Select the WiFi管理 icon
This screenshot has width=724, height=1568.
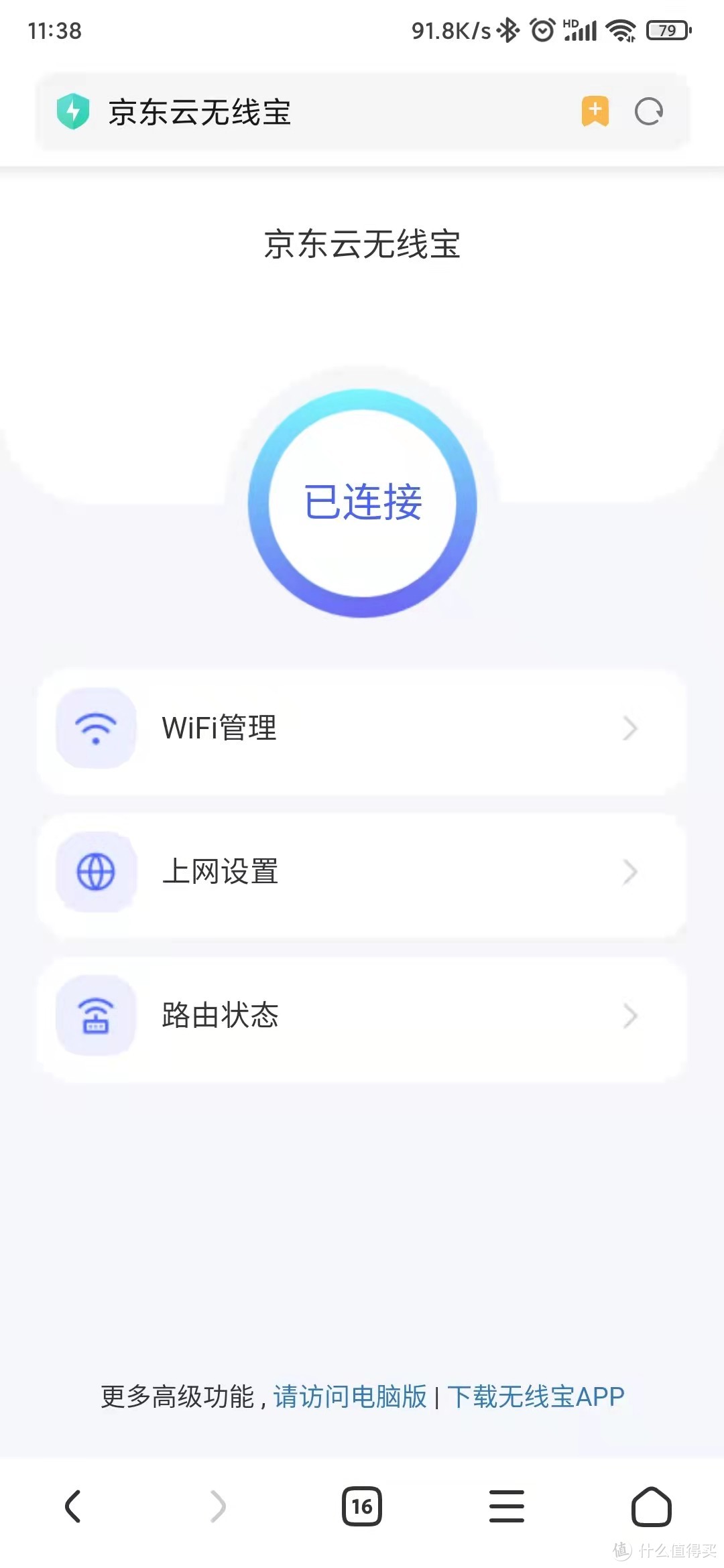[96, 730]
